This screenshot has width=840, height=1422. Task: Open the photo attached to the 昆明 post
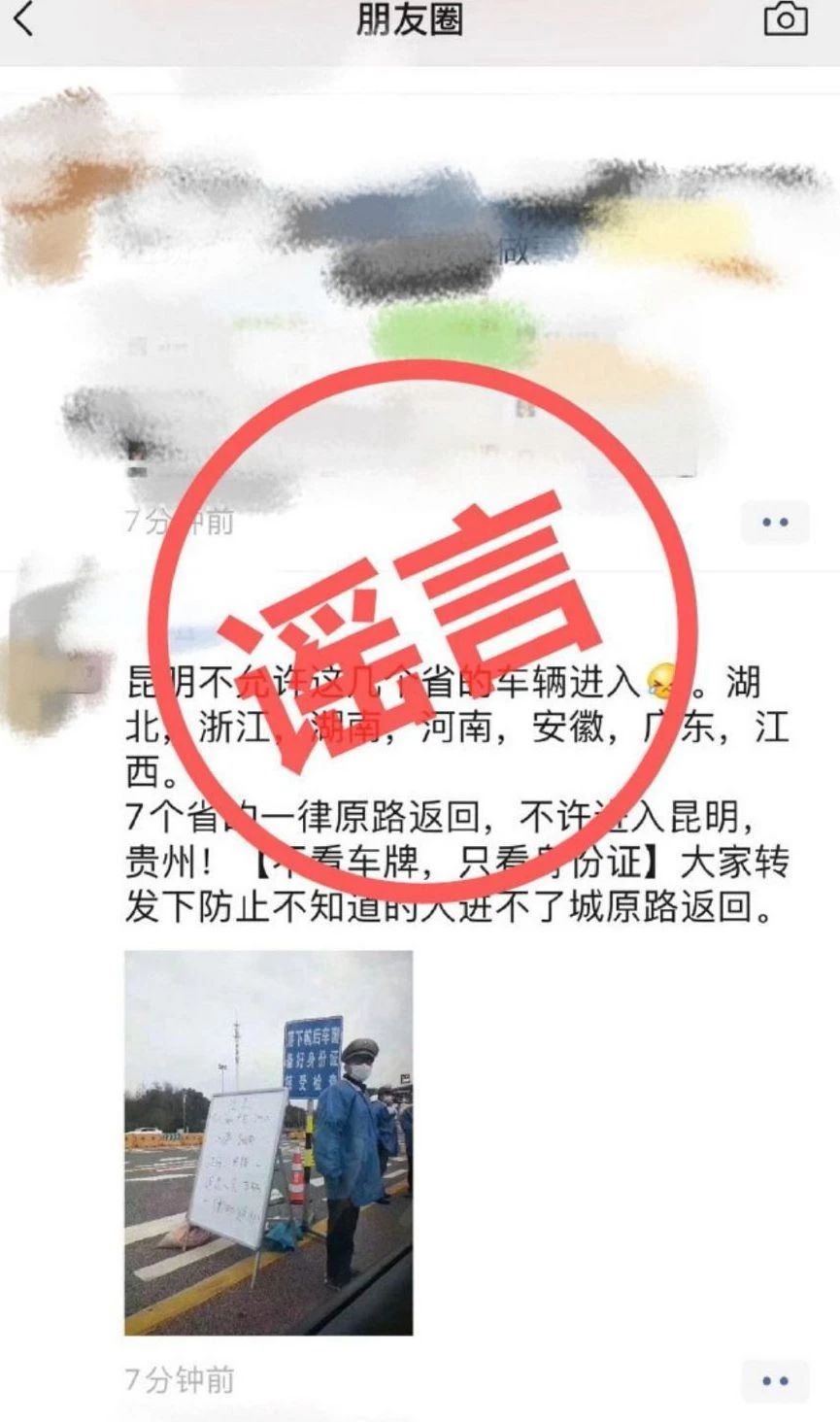268,1142
